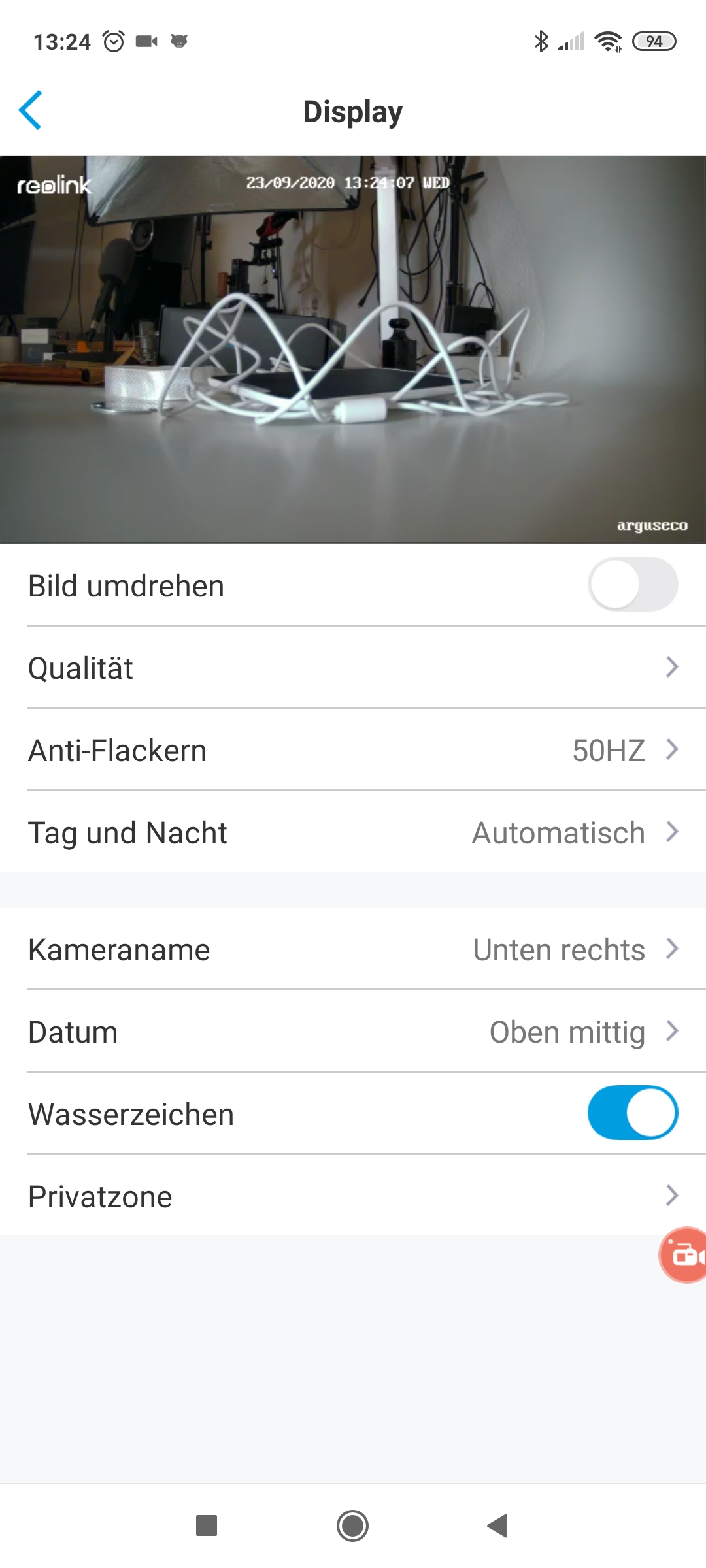The width and height of the screenshot is (706, 1568).
Task: Tap the system home button
Action: 353,1526
